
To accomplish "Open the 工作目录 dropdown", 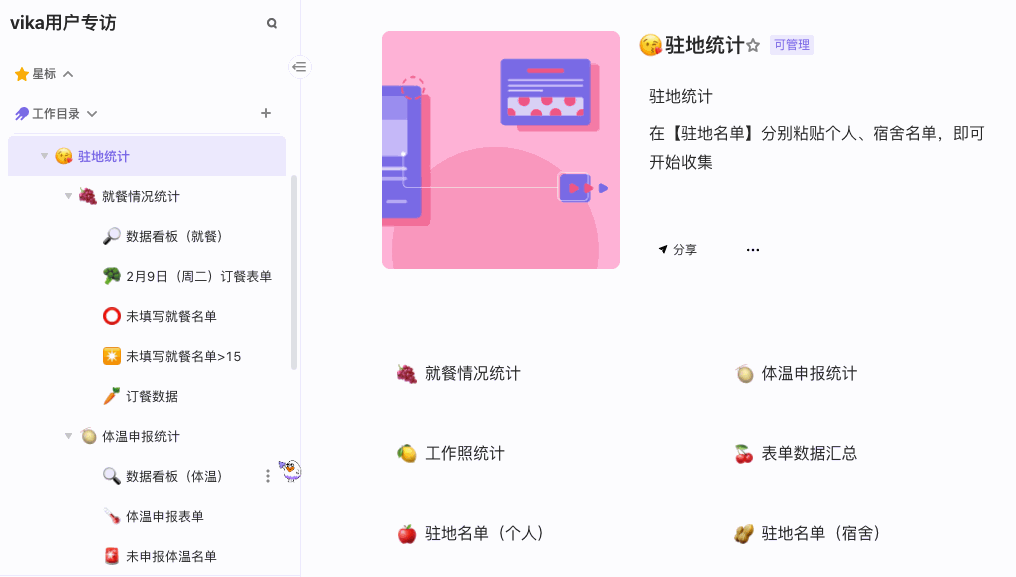I will [x=92, y=114].
